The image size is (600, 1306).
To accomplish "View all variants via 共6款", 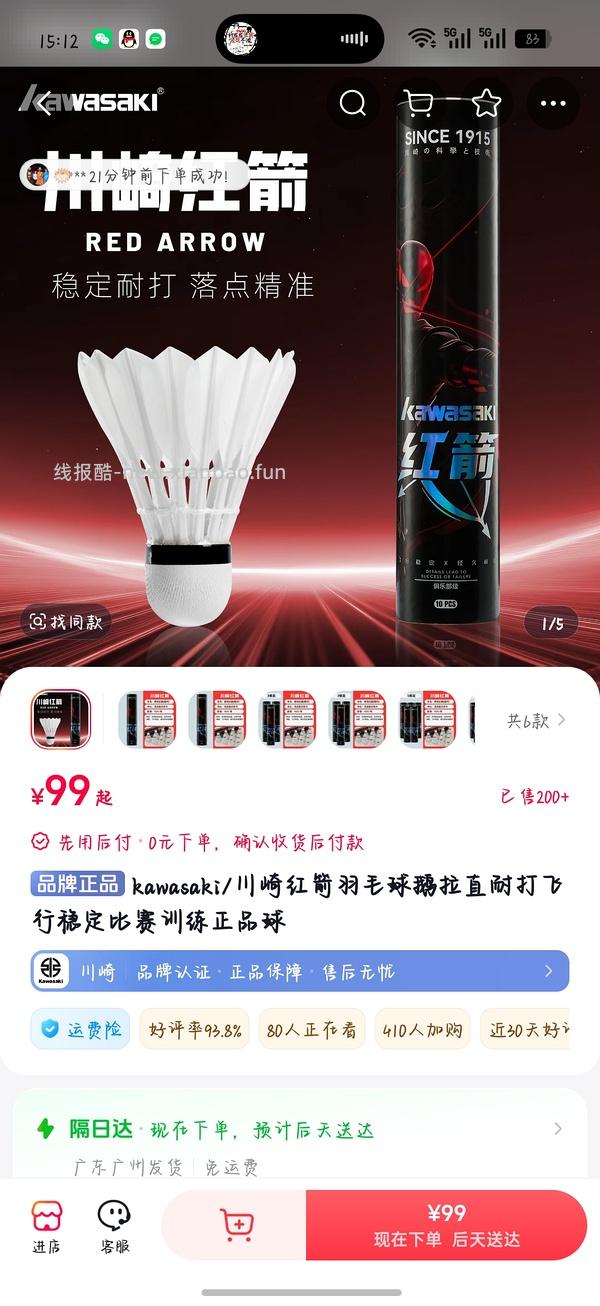I will tap(536, 720).
